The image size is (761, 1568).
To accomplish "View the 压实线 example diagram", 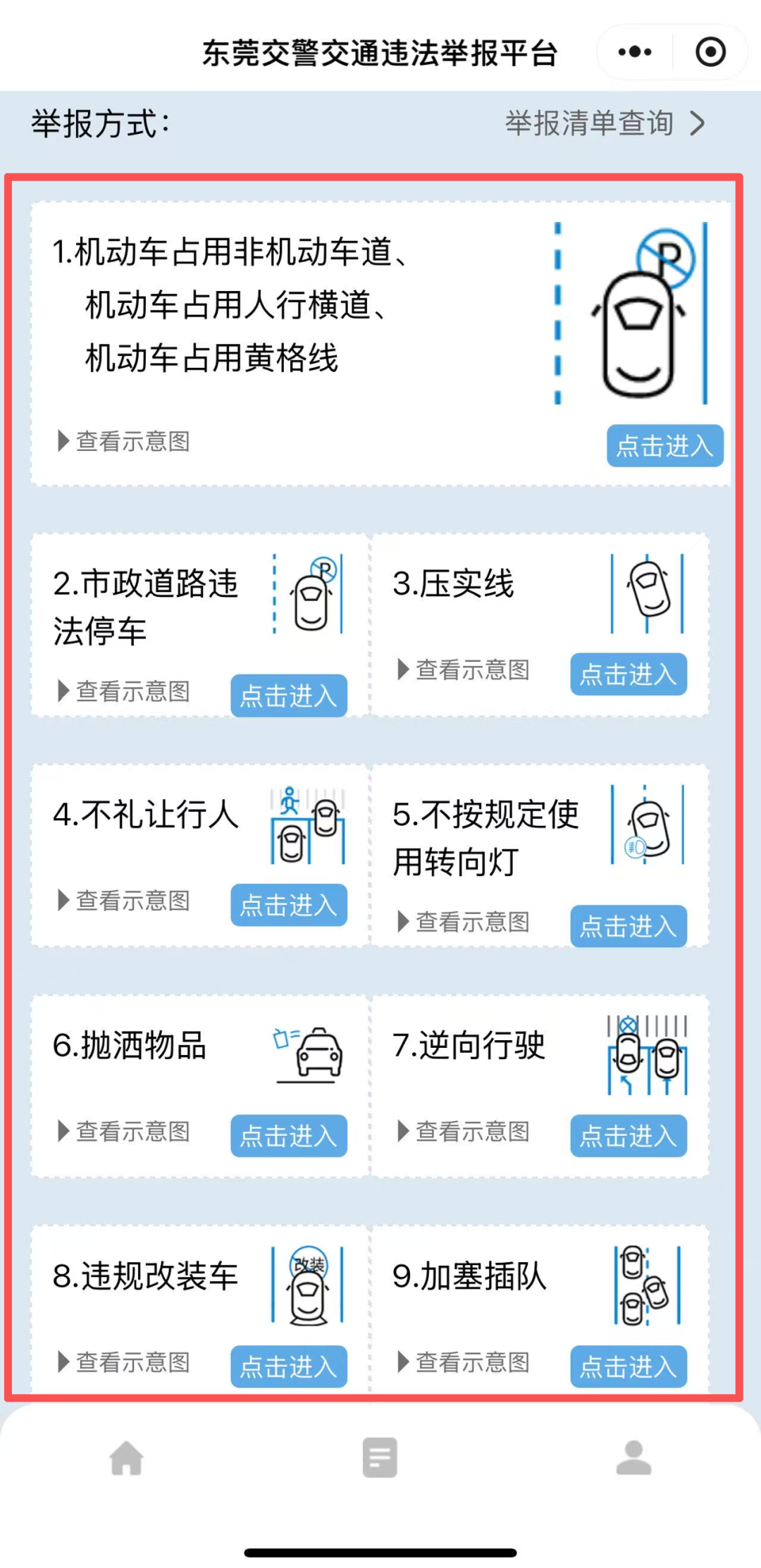I will (x=464, y=669).
